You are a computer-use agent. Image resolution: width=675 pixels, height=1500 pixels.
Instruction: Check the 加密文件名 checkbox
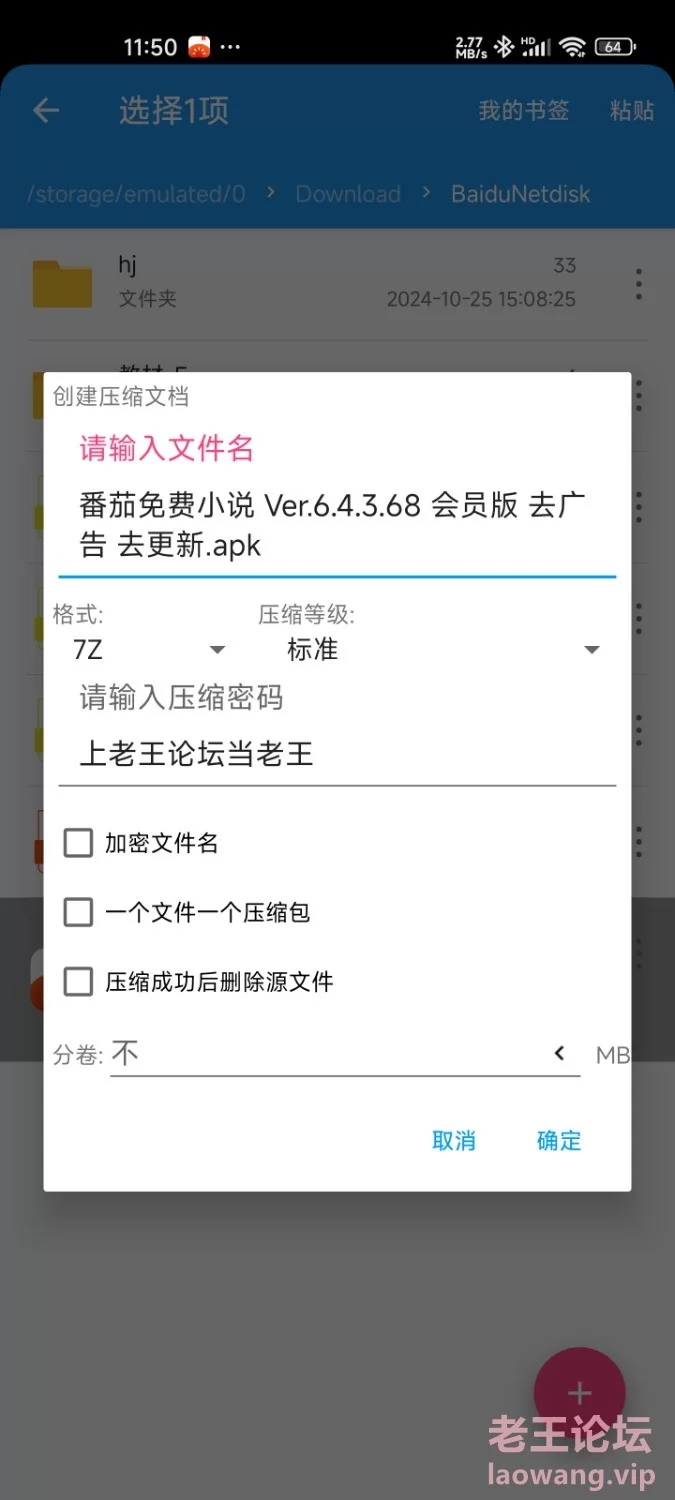(78, 843)
